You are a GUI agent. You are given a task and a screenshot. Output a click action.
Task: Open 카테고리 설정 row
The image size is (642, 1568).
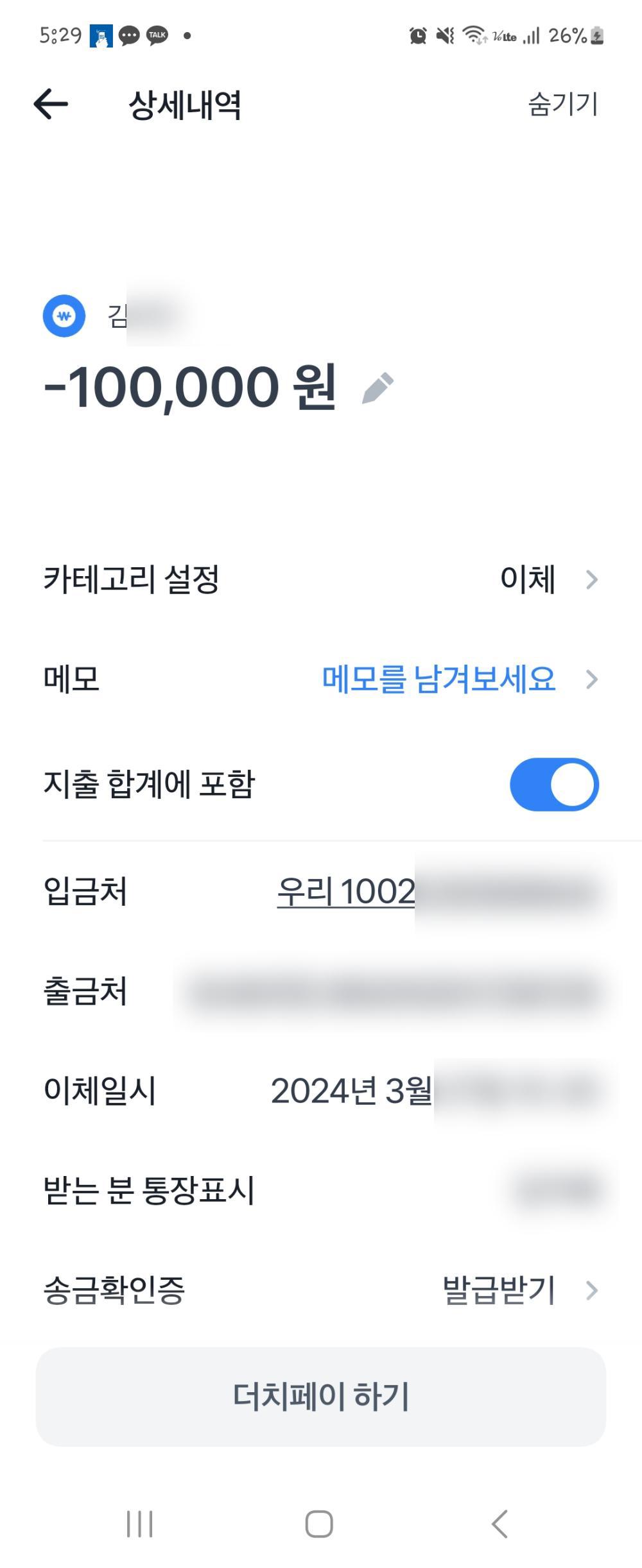[321, 579]
